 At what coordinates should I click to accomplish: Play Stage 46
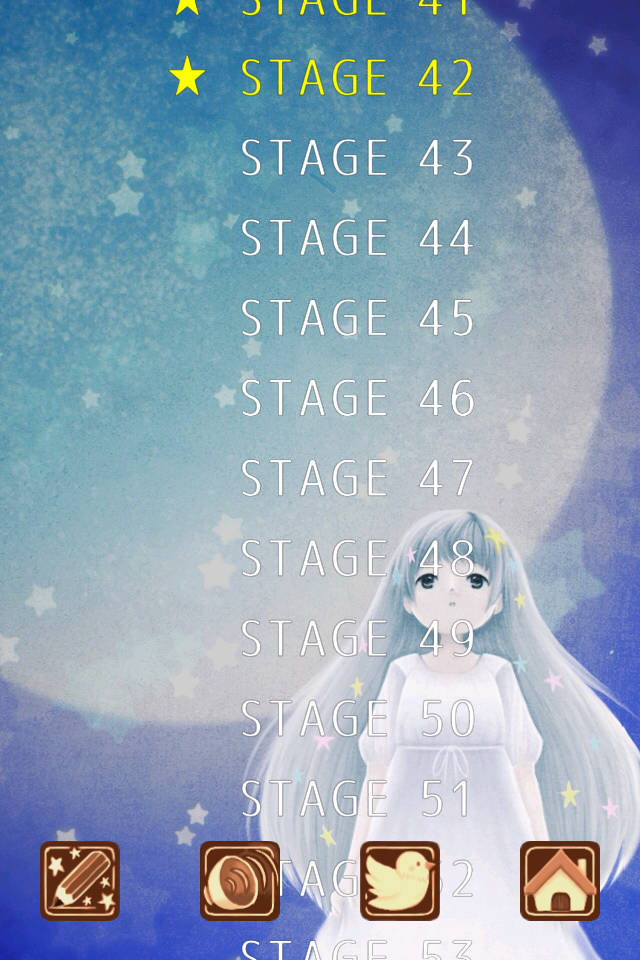(x=357, y=398)
